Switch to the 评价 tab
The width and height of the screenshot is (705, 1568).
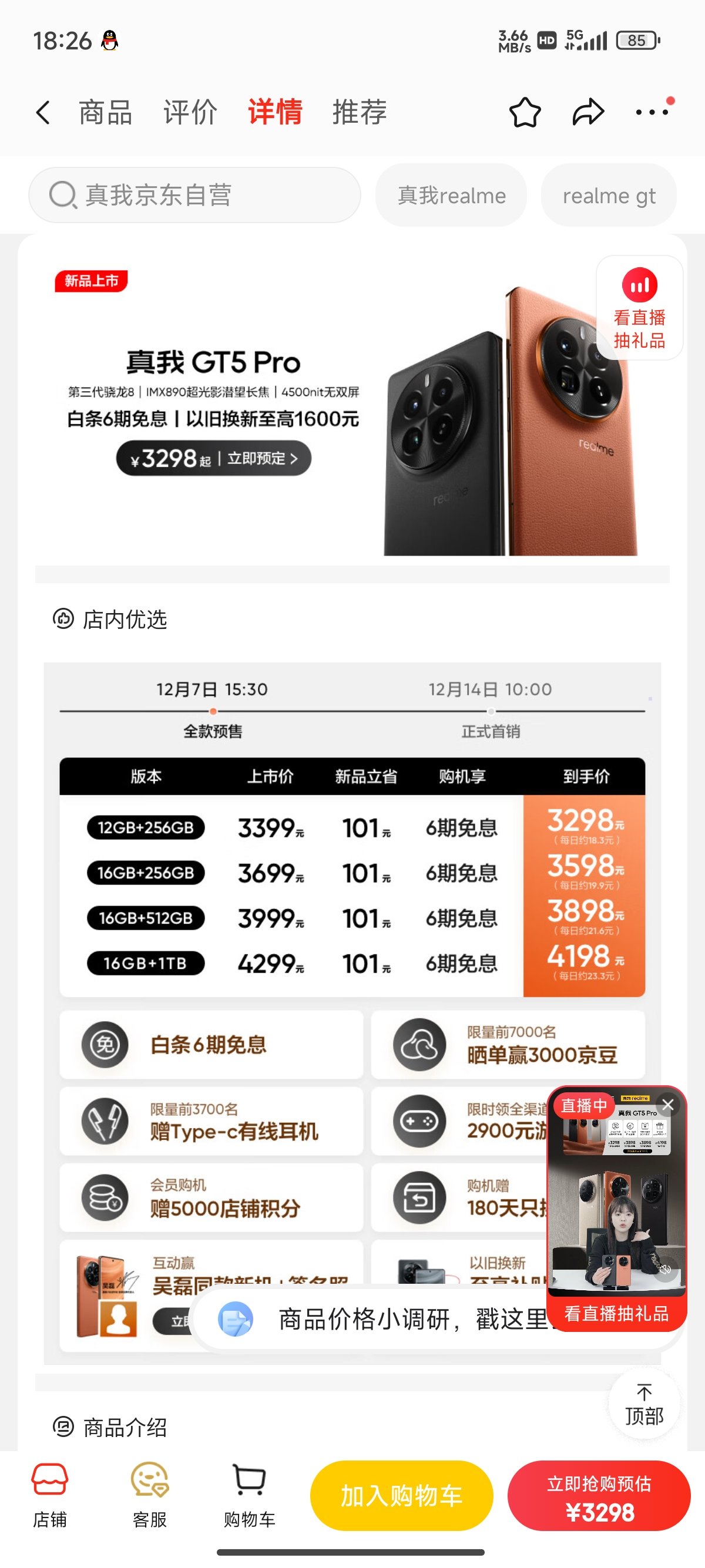(x=190, y=113)
